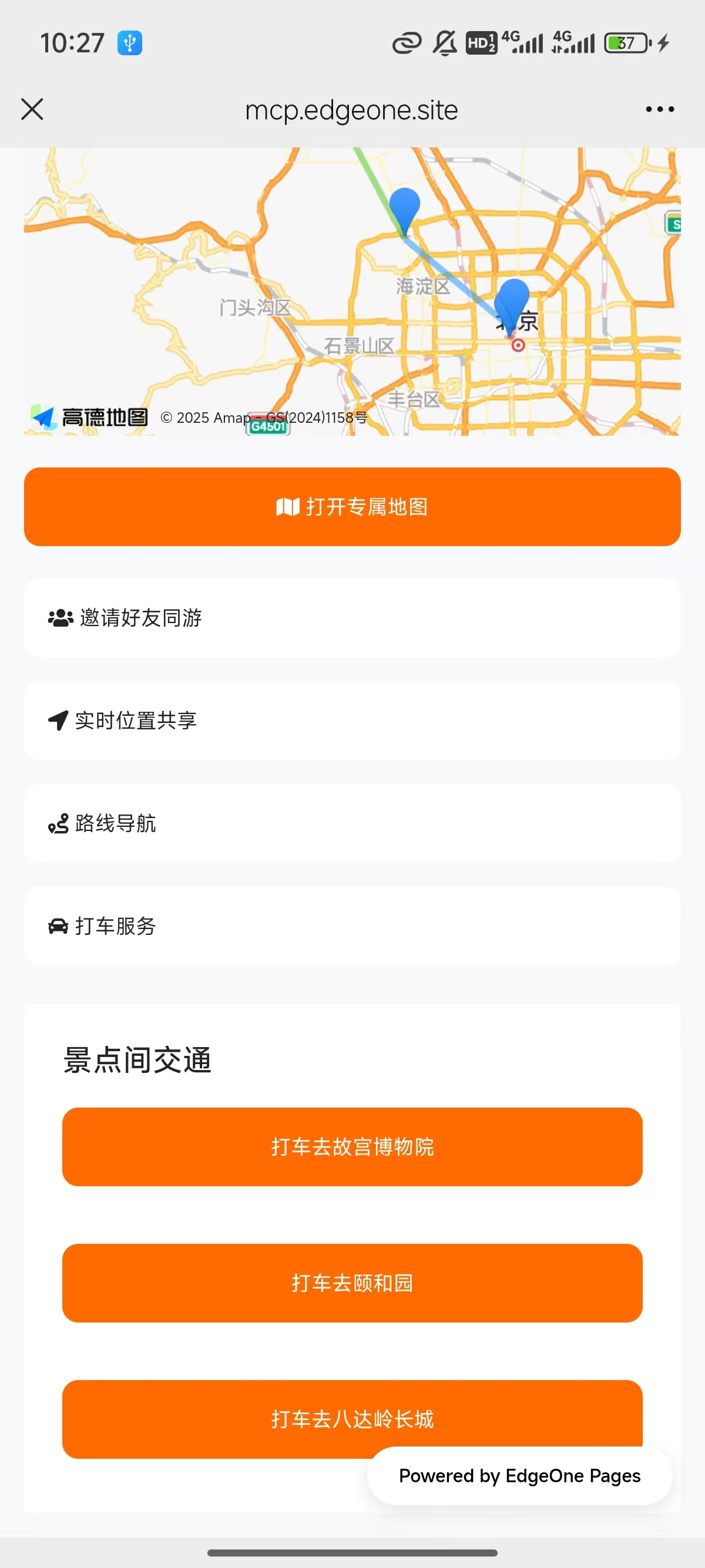Open the three-dot overflow menu
Image resolution: width=705 pixels, height=1568 pixels.
point(659,110)
